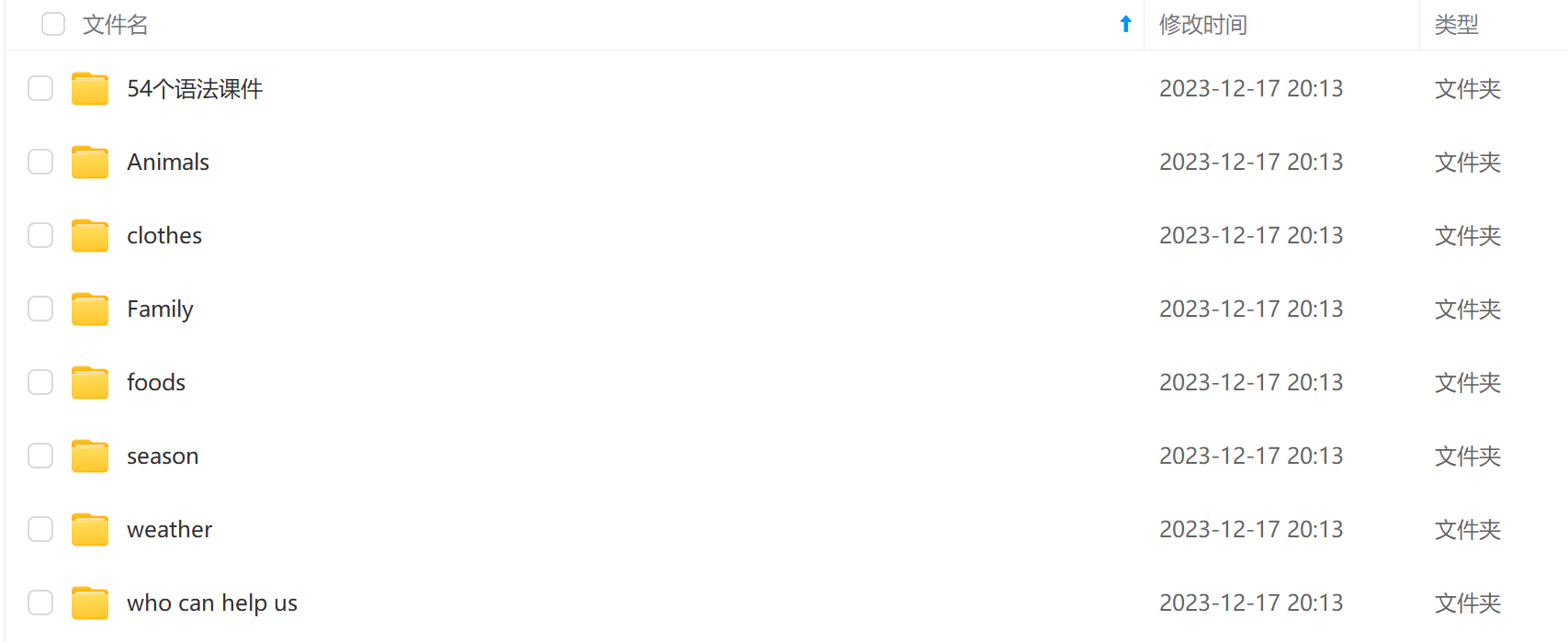This screenshot has width=1568, height=642.
Task: Tick the checkbox for foods
Action: [40, 383]
